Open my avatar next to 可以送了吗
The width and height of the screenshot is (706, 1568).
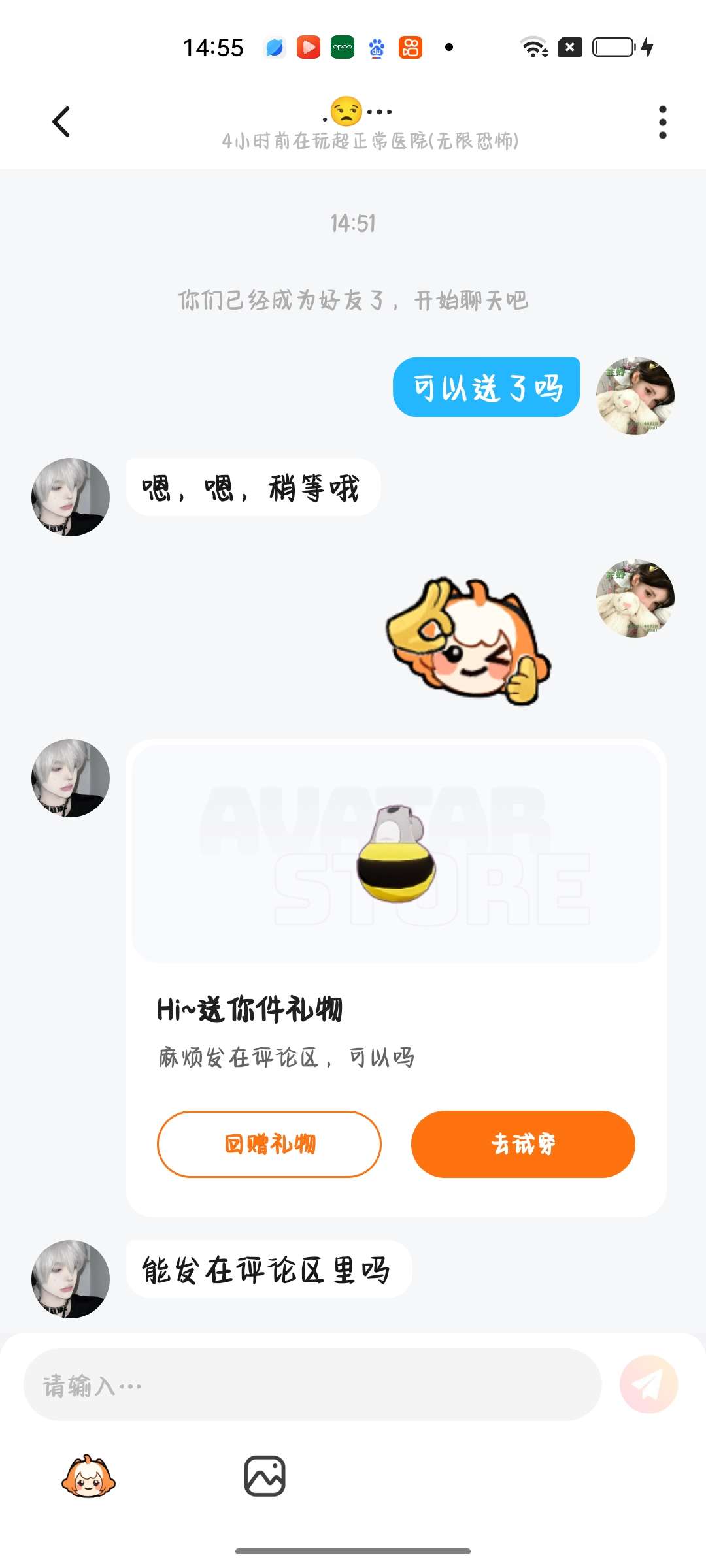tap(635, 396)
